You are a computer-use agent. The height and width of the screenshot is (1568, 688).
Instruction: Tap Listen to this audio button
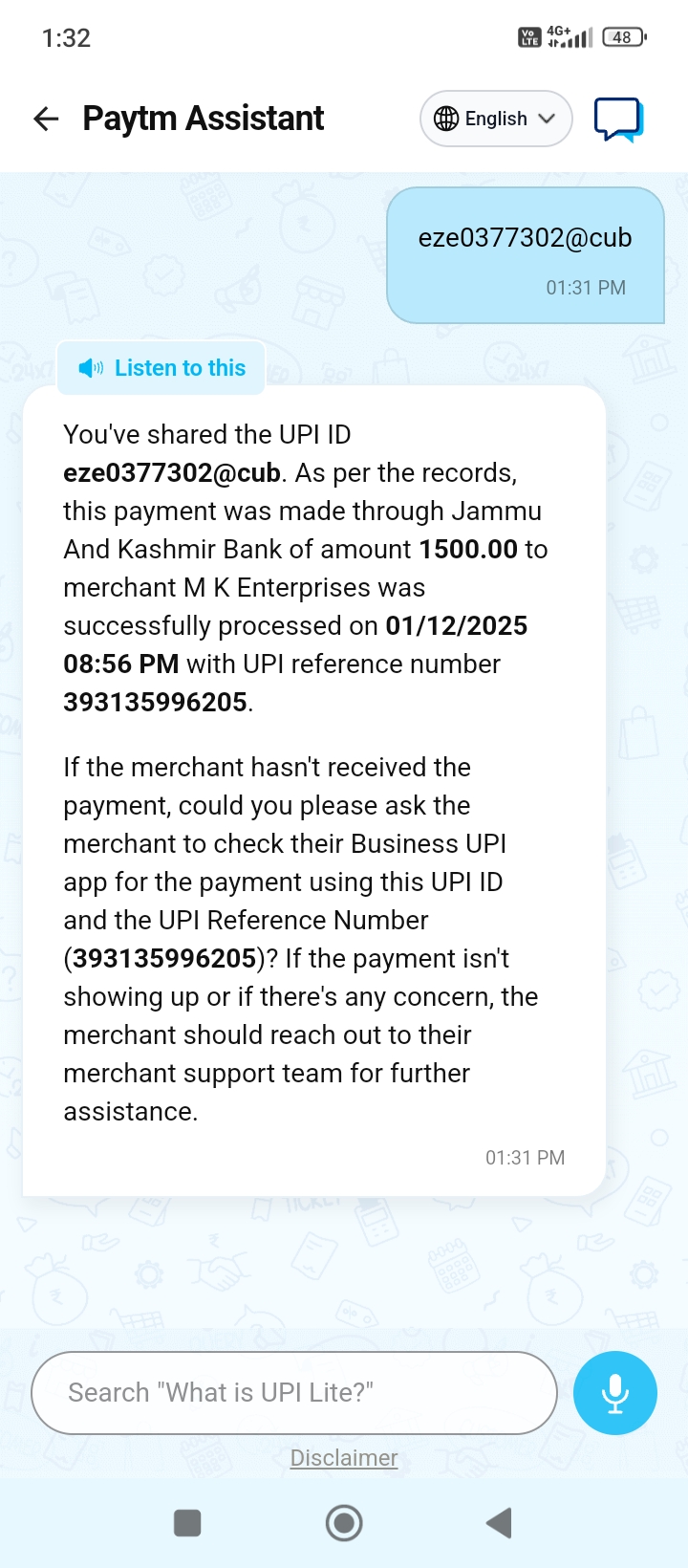click(x=161, y=368)
